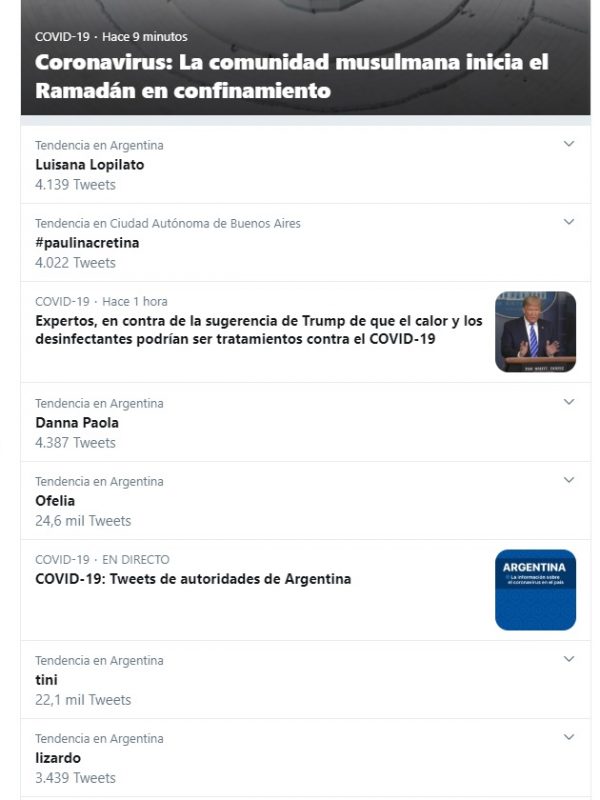Open the Trump disinfectant suggestion story
This screenshot has width=600, height=800.
(258, 330)
